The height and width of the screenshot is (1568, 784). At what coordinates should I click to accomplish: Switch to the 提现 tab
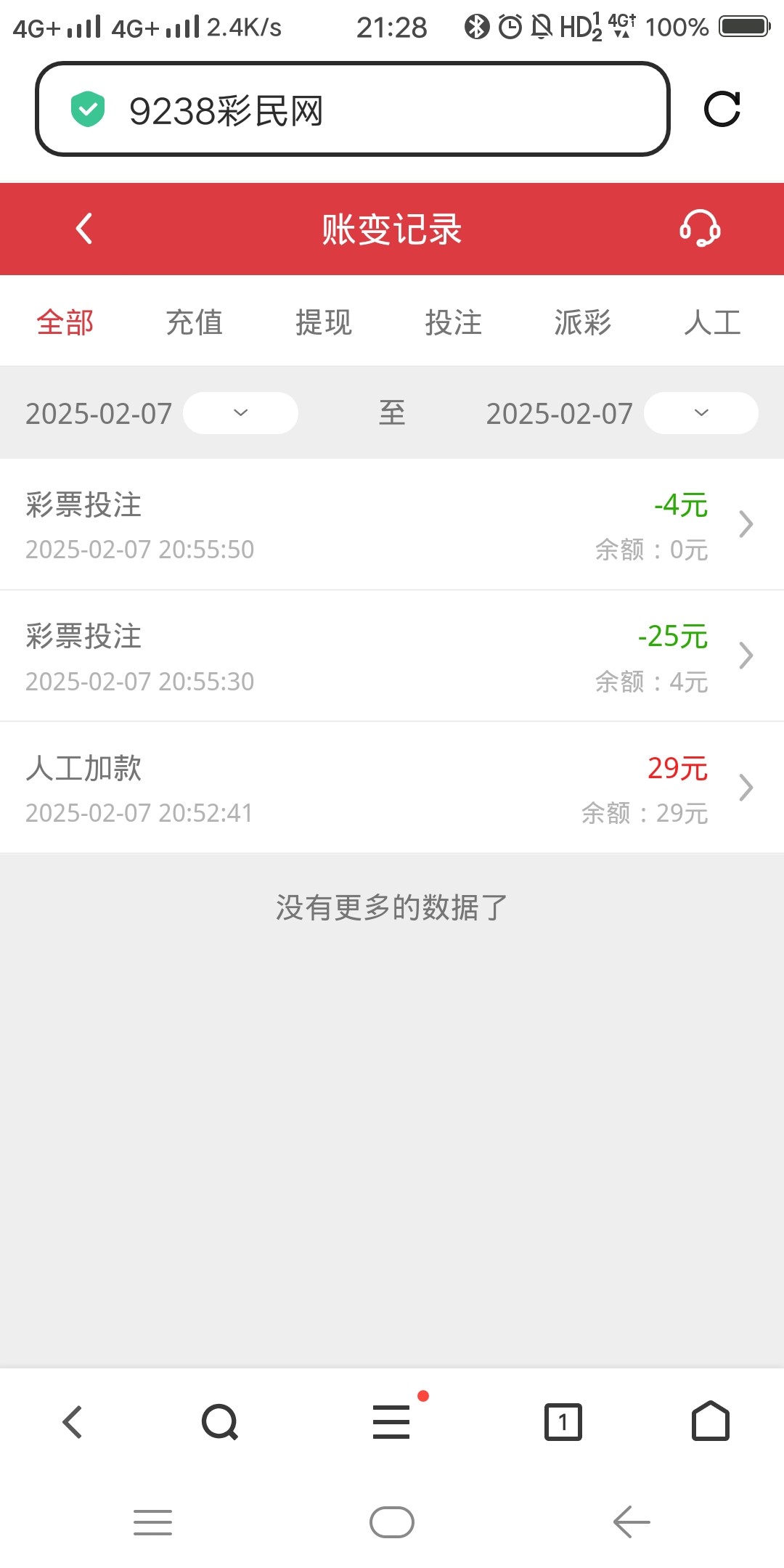pos(324,322)
